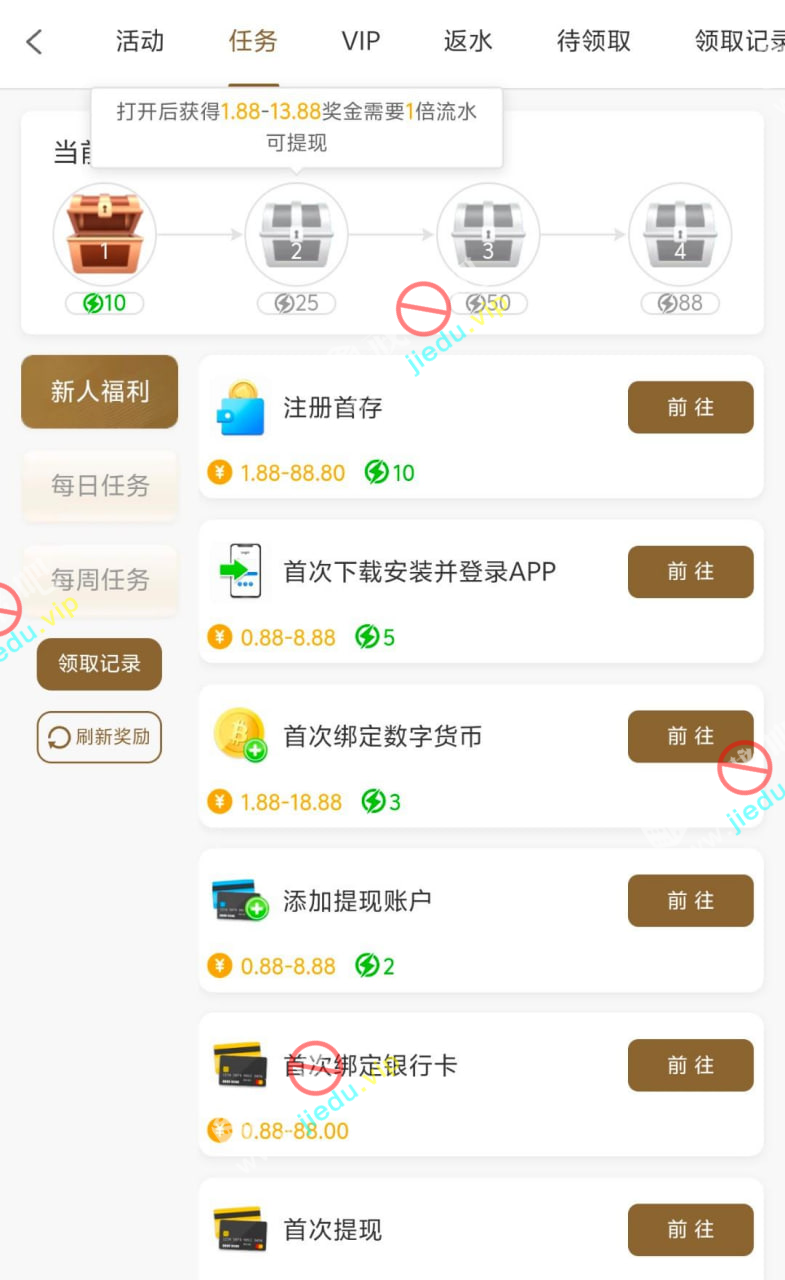Switch to the 领取记录 top tab
Screen dimensions: 785x1280
pos(739,42)
